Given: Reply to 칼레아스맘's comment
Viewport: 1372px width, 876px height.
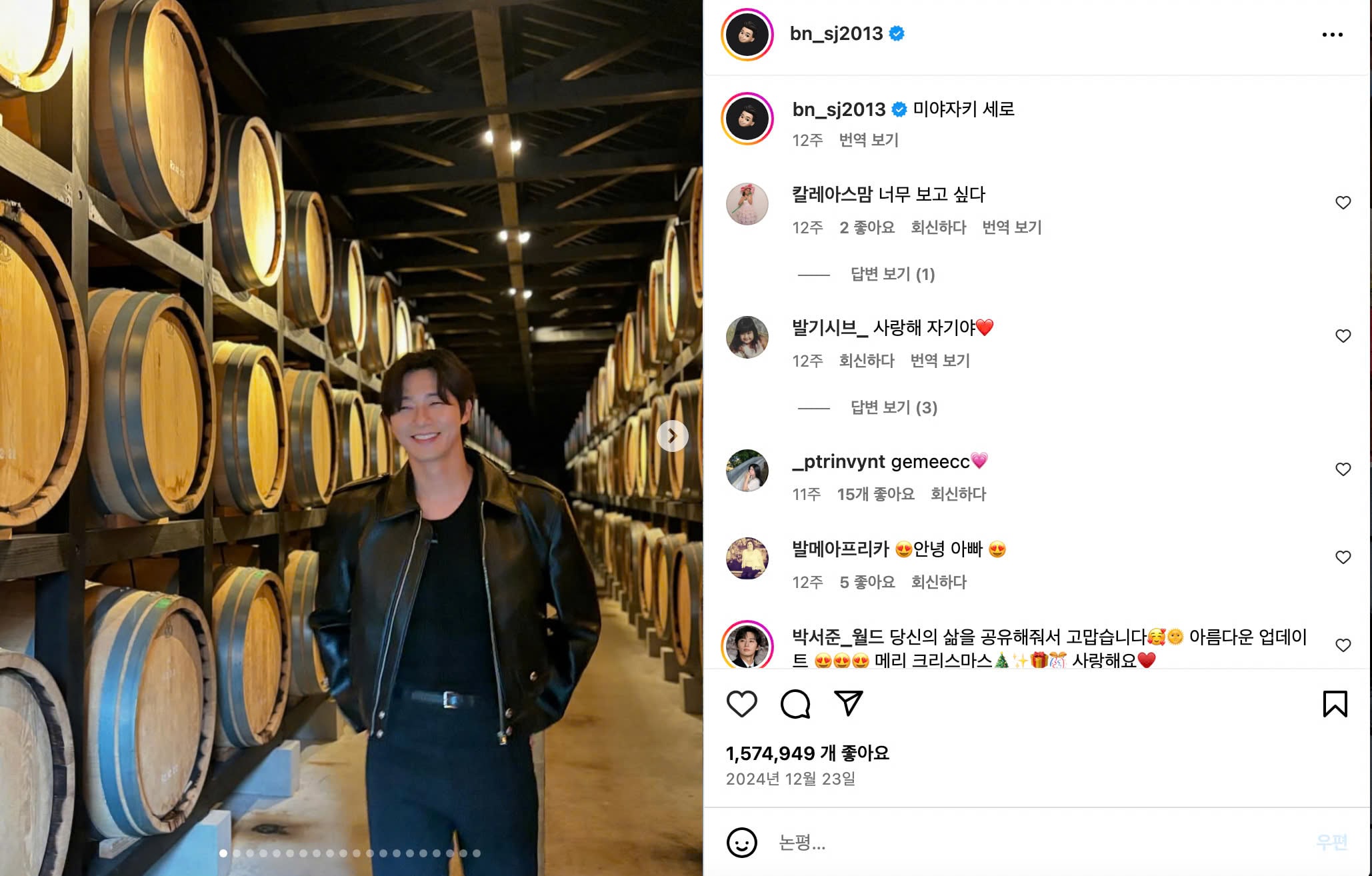Looking at the screenshot, I should pyautogui.click(x=938, y=228).
